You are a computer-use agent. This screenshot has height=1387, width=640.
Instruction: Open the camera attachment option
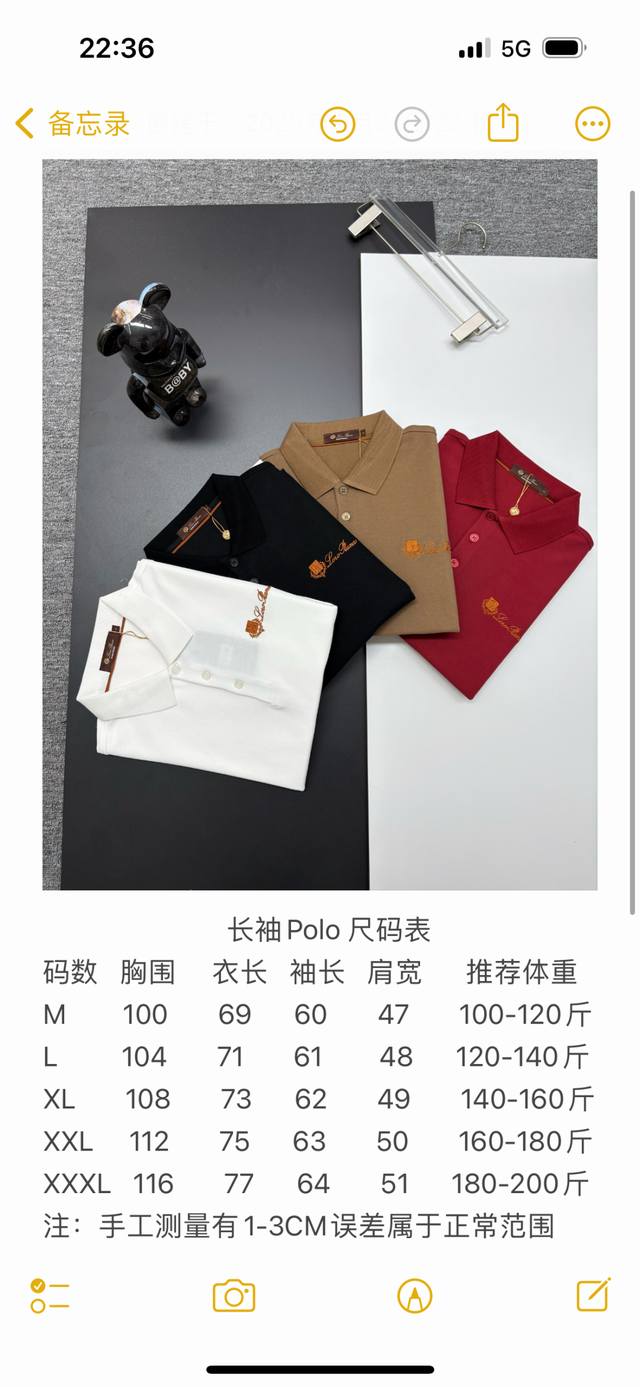(234, 1295)
